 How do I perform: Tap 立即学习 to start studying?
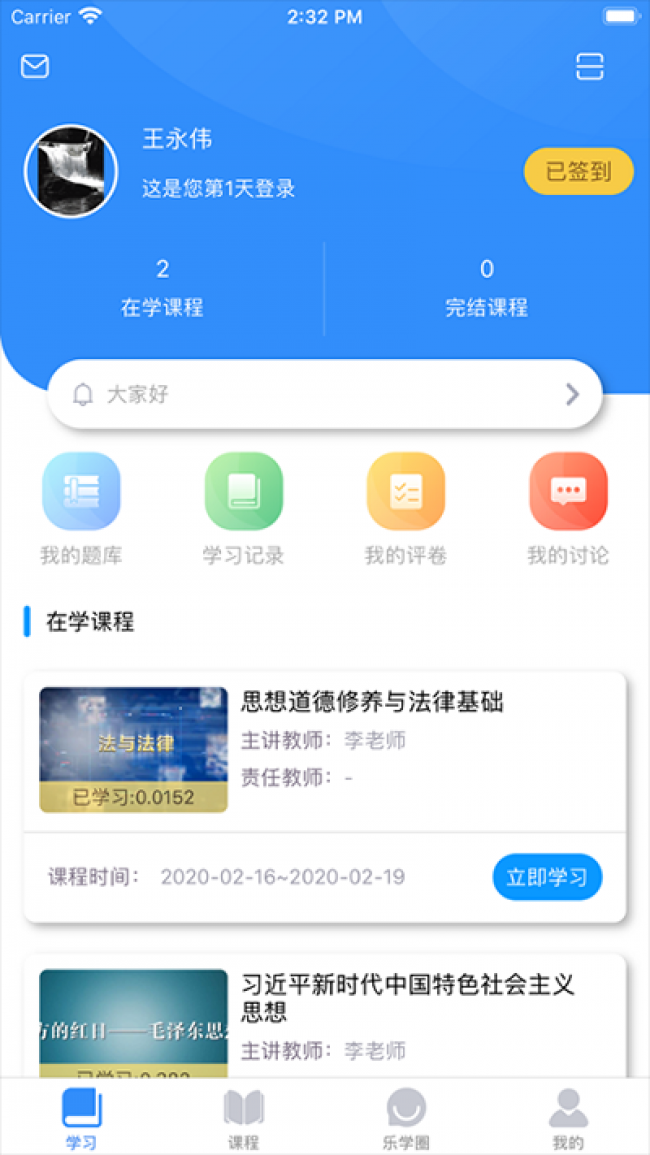(547, 877)
